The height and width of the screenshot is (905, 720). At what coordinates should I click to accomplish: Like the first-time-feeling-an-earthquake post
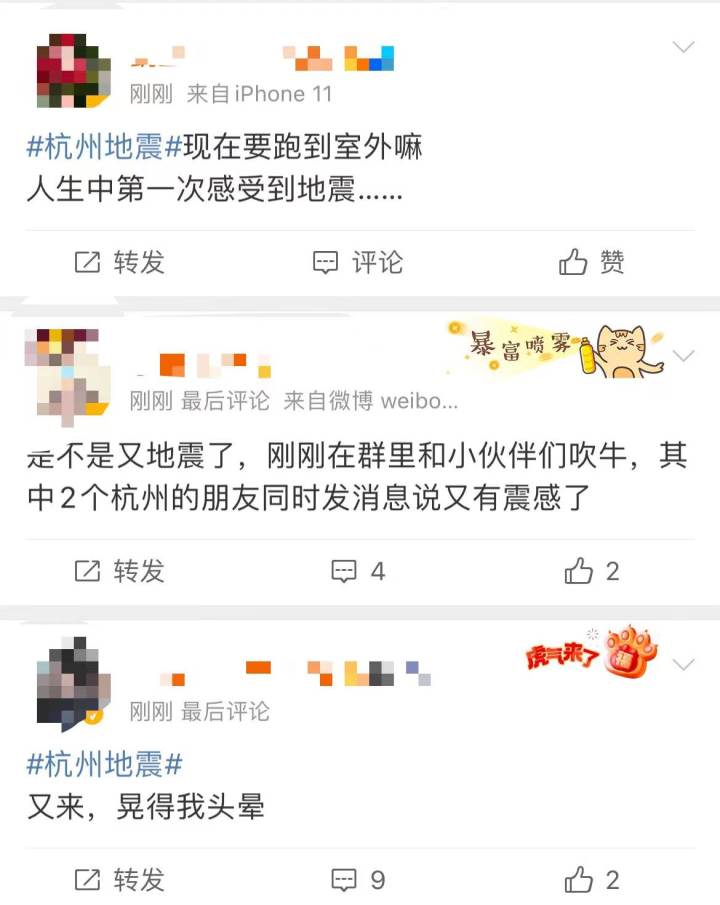tap(592, 263)
